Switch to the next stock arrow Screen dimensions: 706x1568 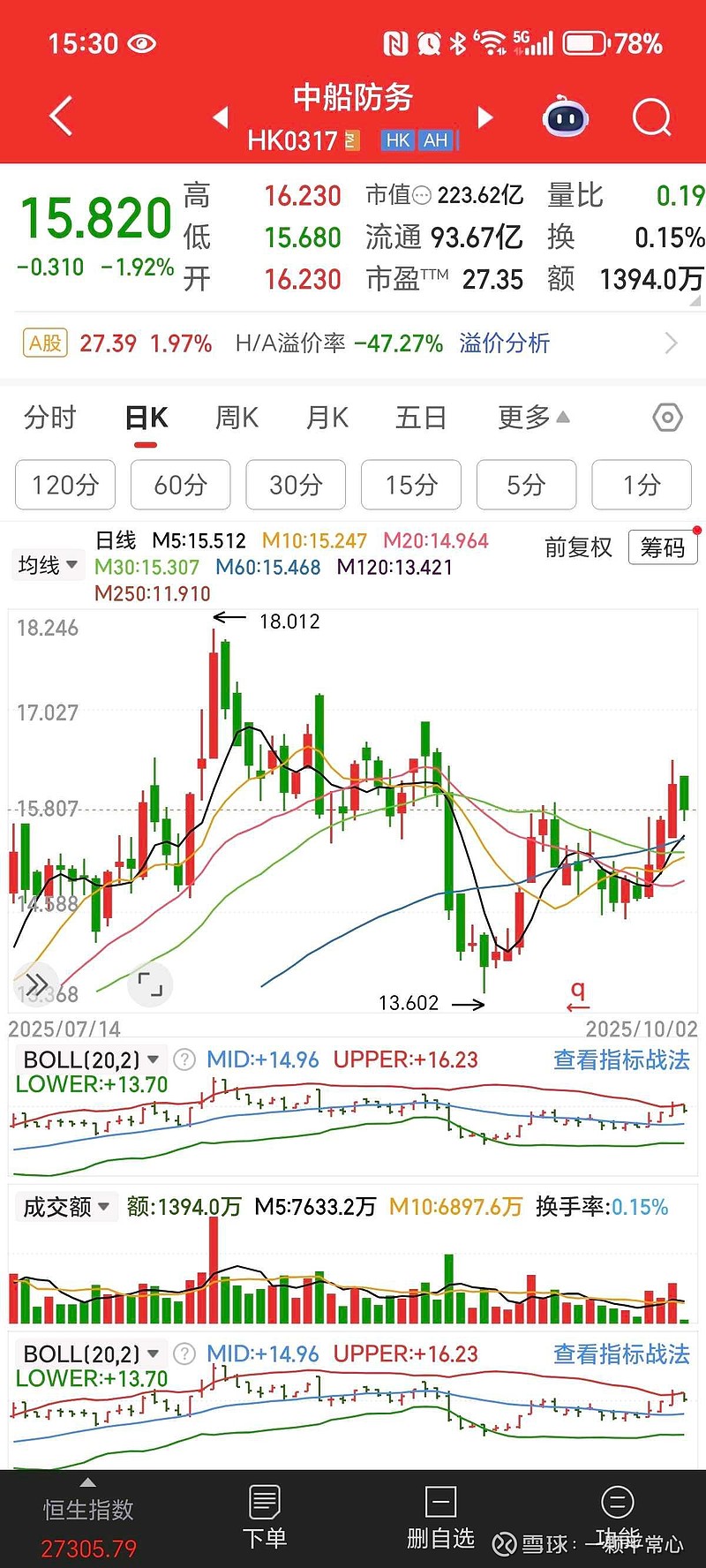(484, 117)
